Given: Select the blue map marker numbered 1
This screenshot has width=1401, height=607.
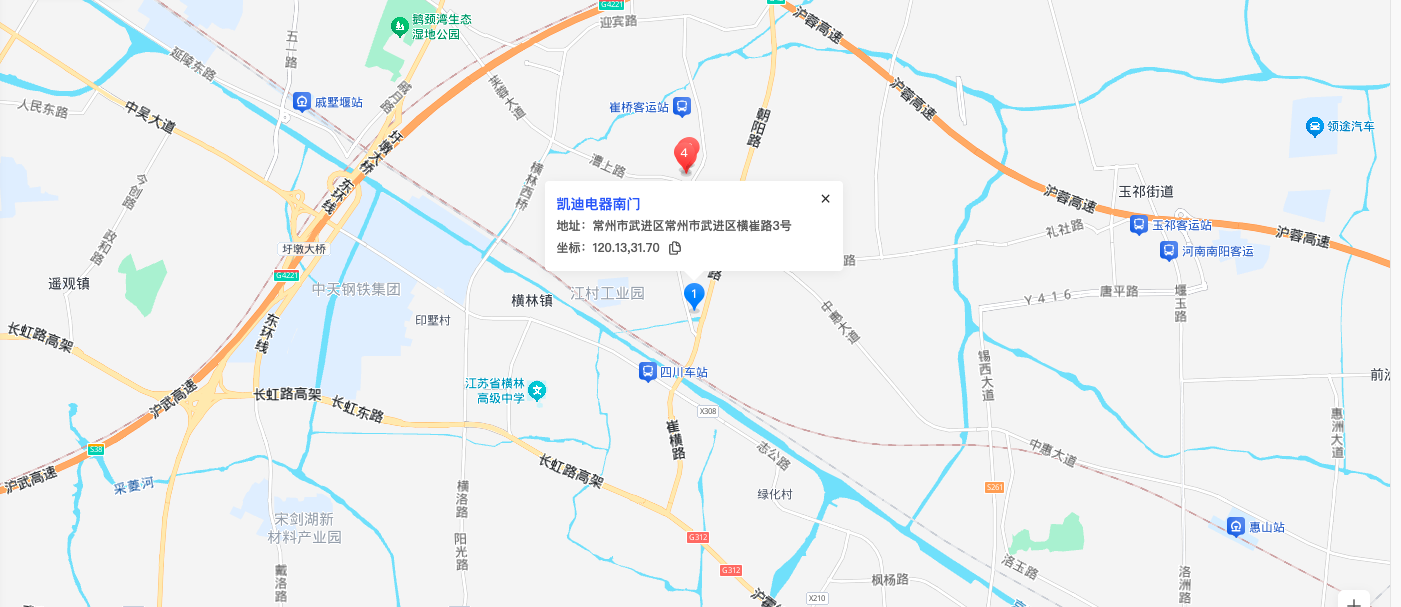Looking at the screenshot, I should click(x=693, y=295).
